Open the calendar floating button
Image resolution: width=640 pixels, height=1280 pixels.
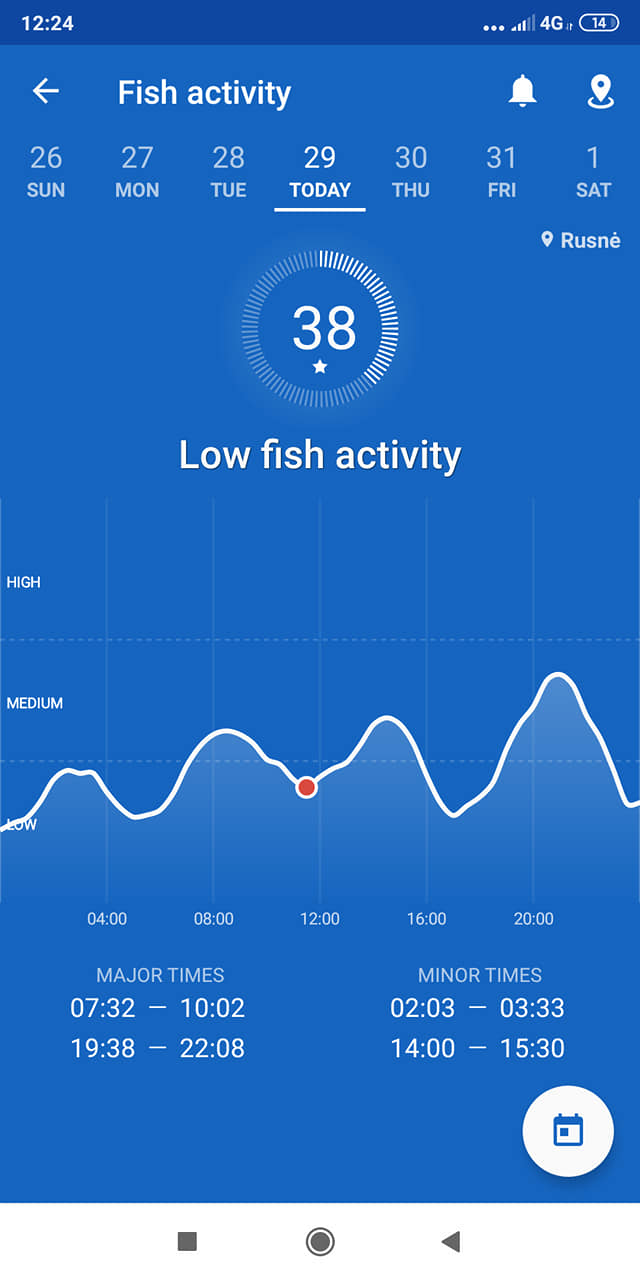[568, 1131]
